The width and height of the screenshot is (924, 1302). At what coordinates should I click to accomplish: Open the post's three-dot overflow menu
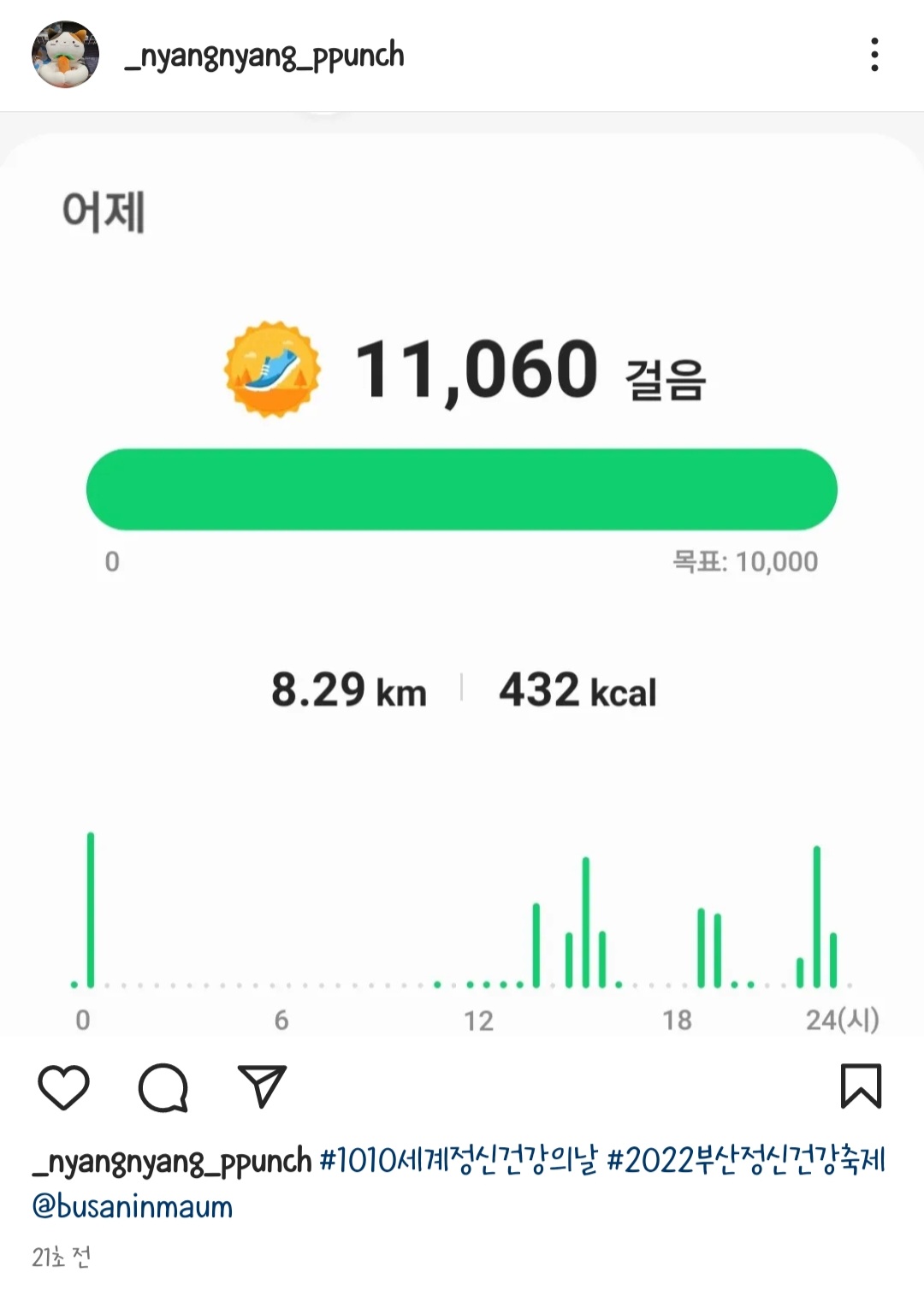(874, 55)
